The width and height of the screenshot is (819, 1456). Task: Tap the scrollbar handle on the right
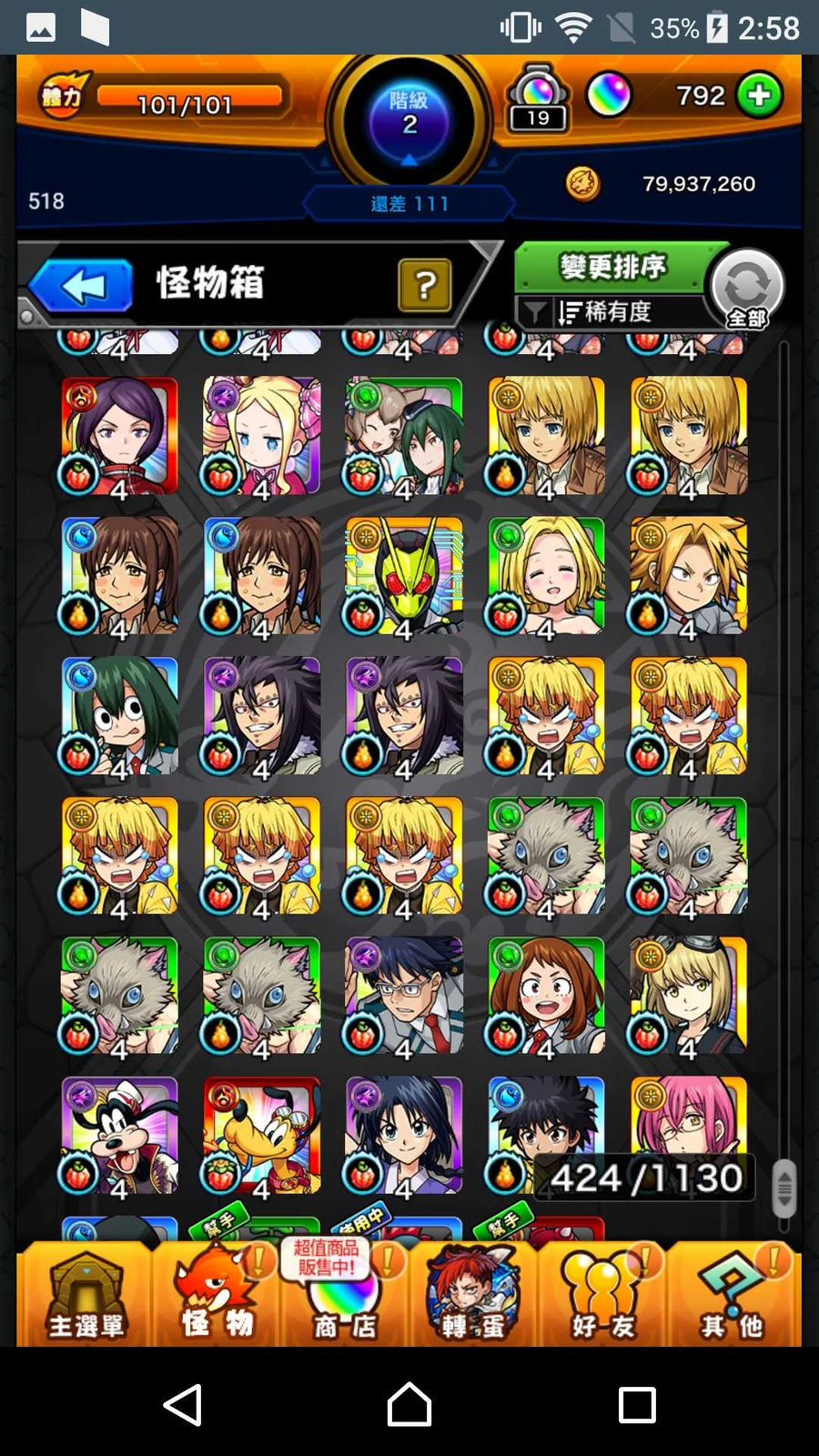pos(784,1188)
